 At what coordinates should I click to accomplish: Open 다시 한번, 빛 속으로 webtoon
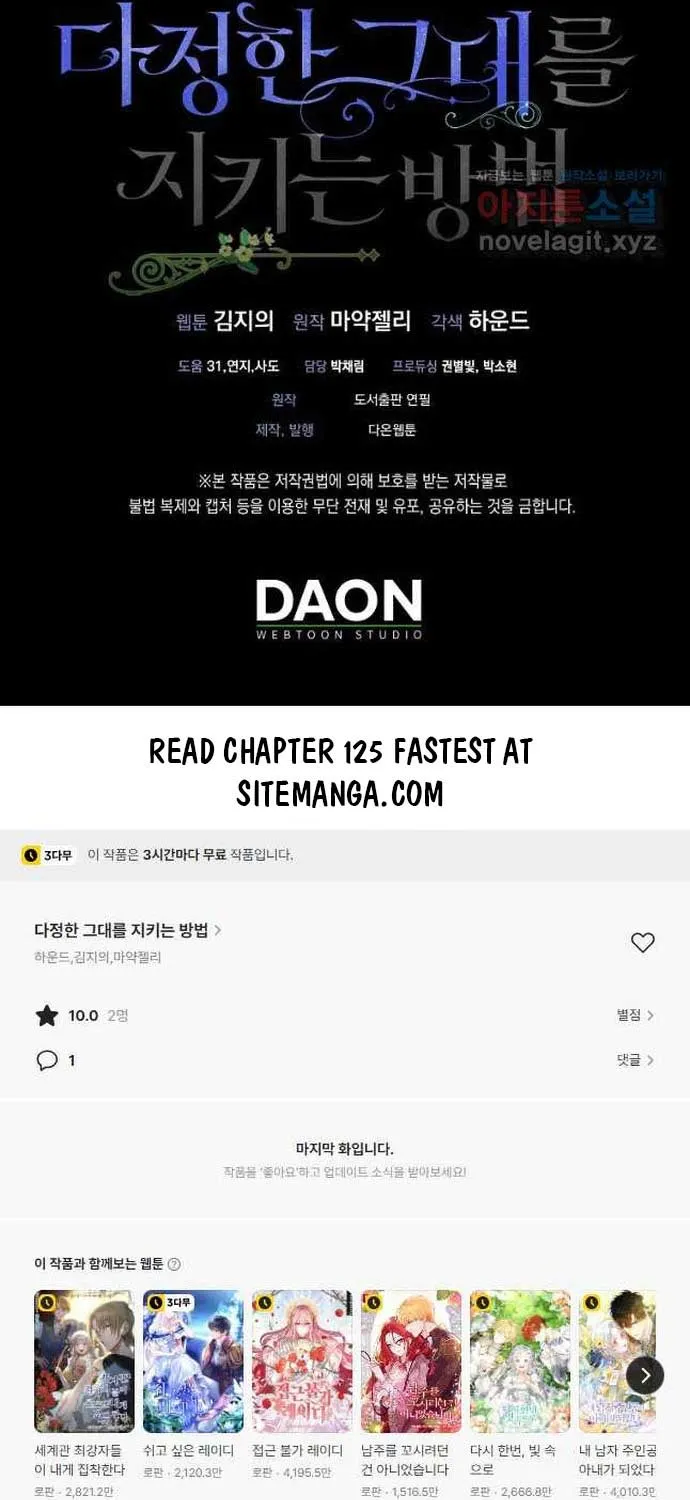point(520,1362)
